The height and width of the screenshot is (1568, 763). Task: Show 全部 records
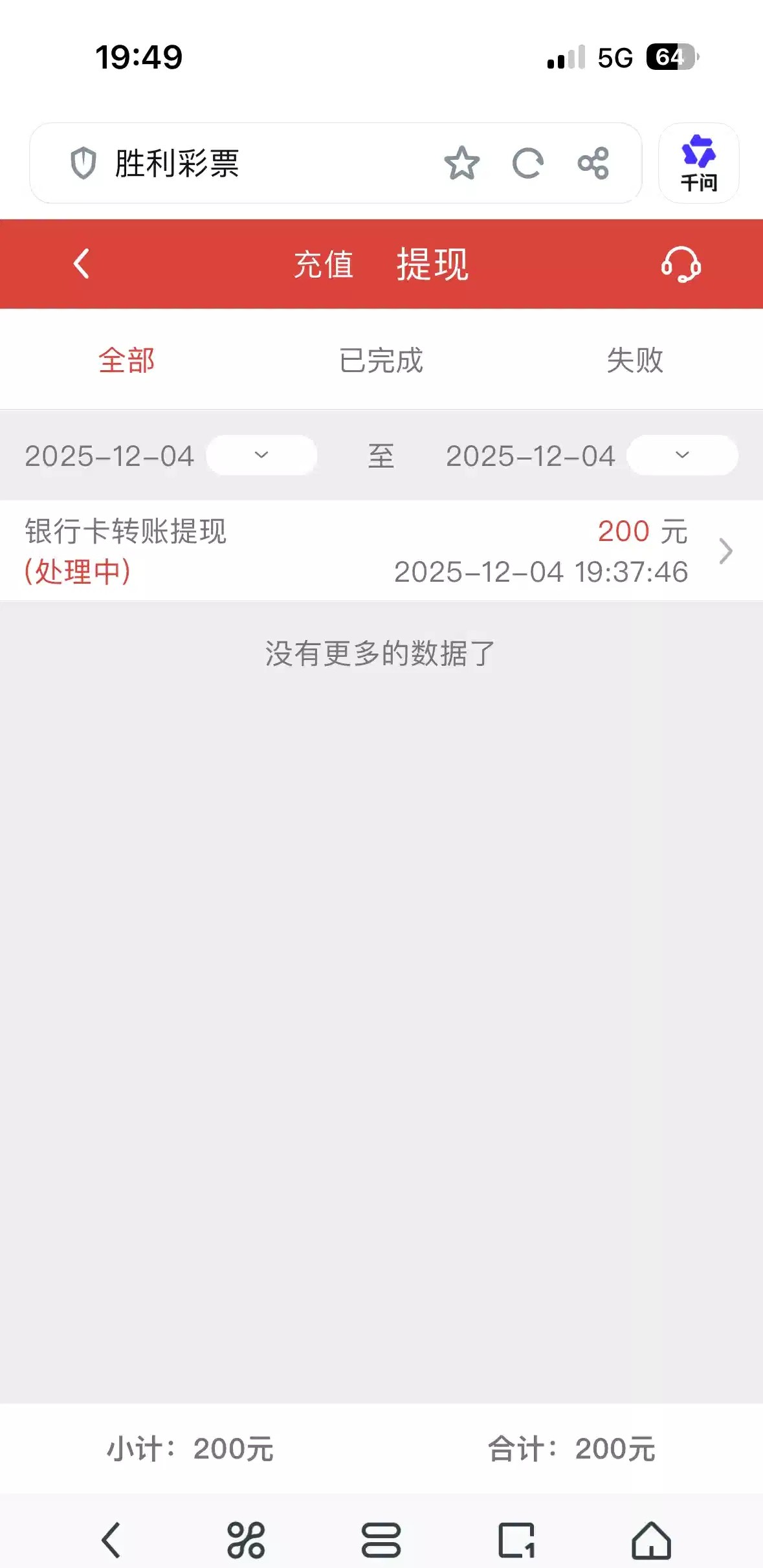tap(127, 360)
